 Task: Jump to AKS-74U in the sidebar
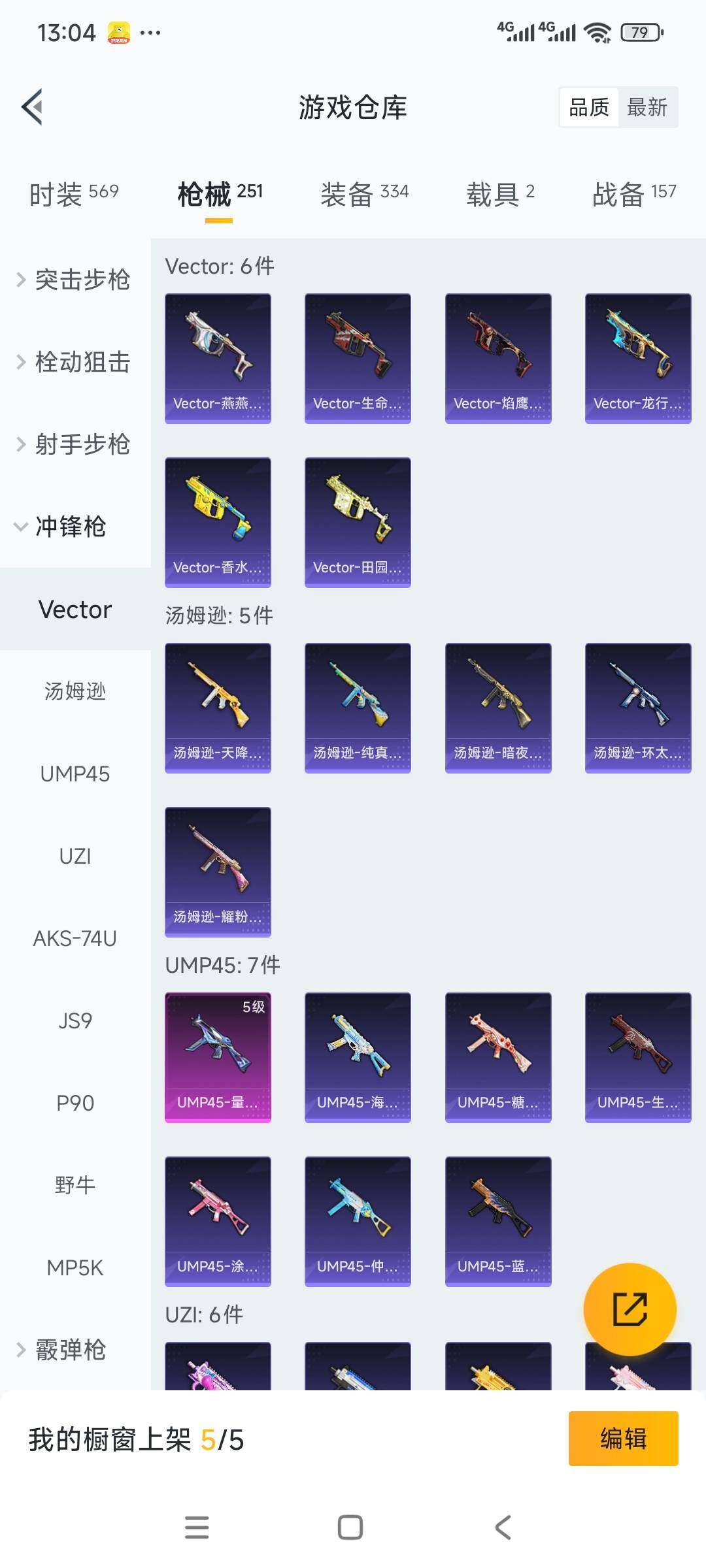[75, 938]
